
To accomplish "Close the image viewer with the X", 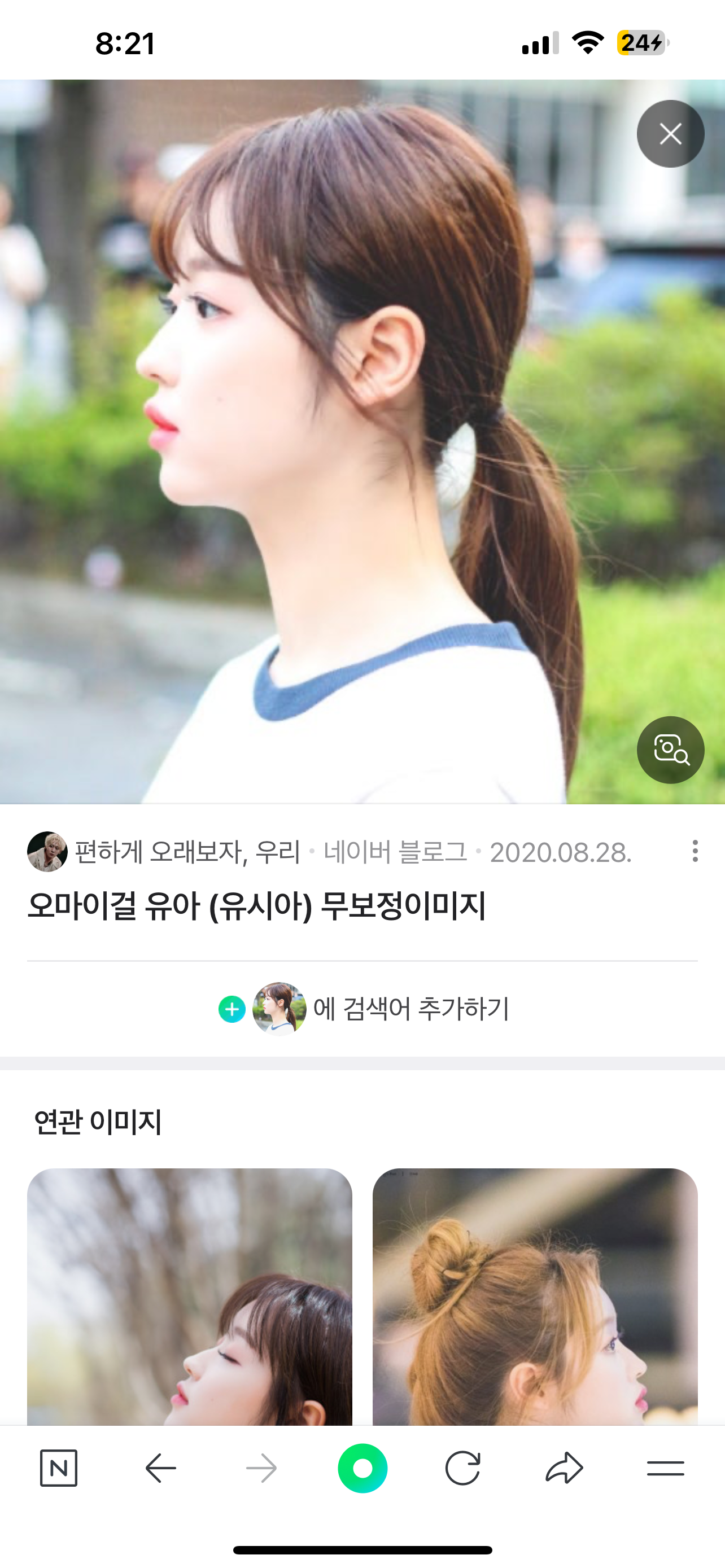I will click(x=670, y=134).
